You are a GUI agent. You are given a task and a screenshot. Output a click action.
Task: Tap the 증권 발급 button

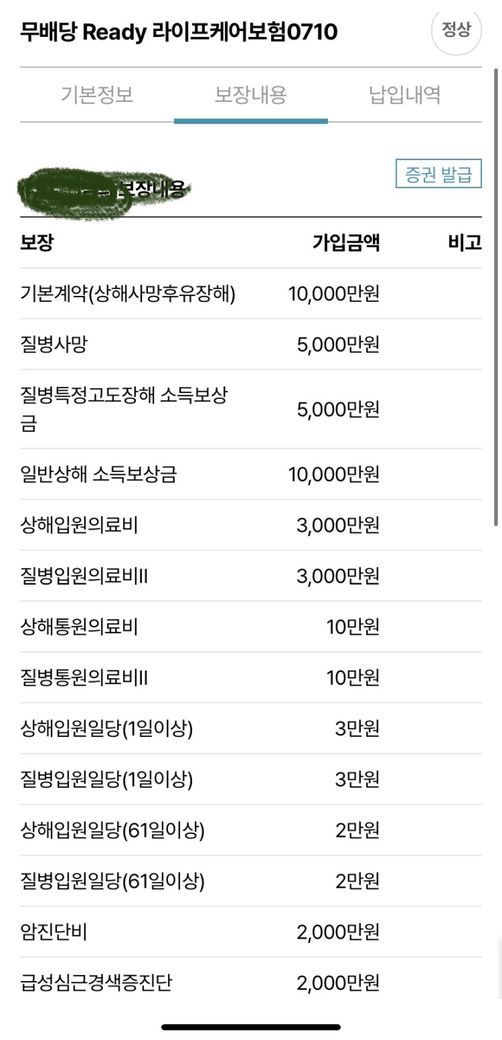point(438,174)
